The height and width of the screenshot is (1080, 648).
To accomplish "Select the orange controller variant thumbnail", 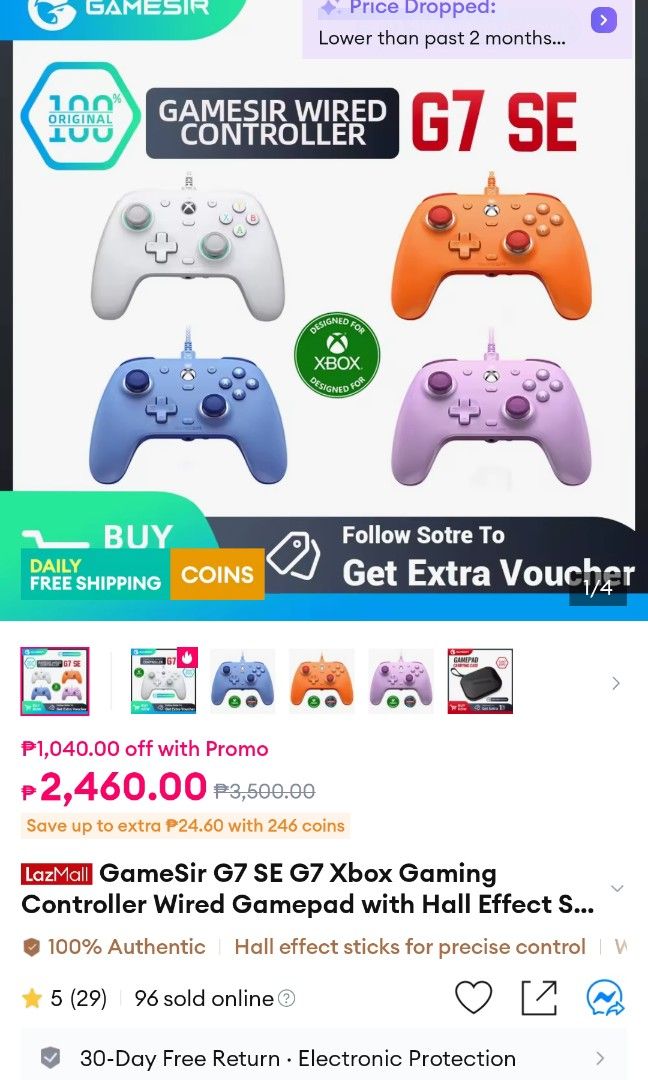I will 322,681.
